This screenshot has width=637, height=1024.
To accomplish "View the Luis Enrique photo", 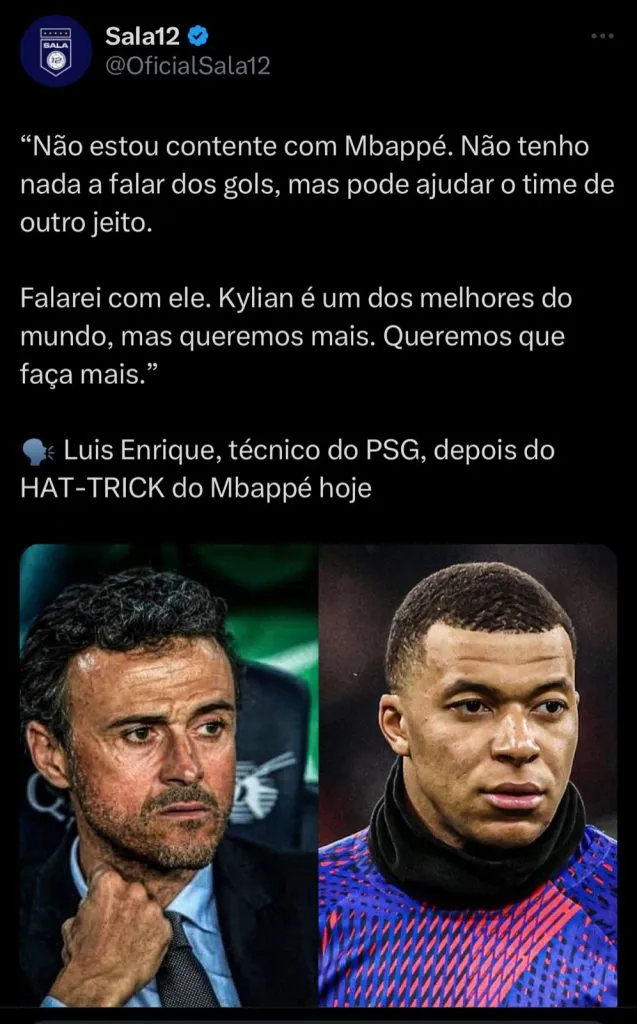I will click(x=168, y=775).
